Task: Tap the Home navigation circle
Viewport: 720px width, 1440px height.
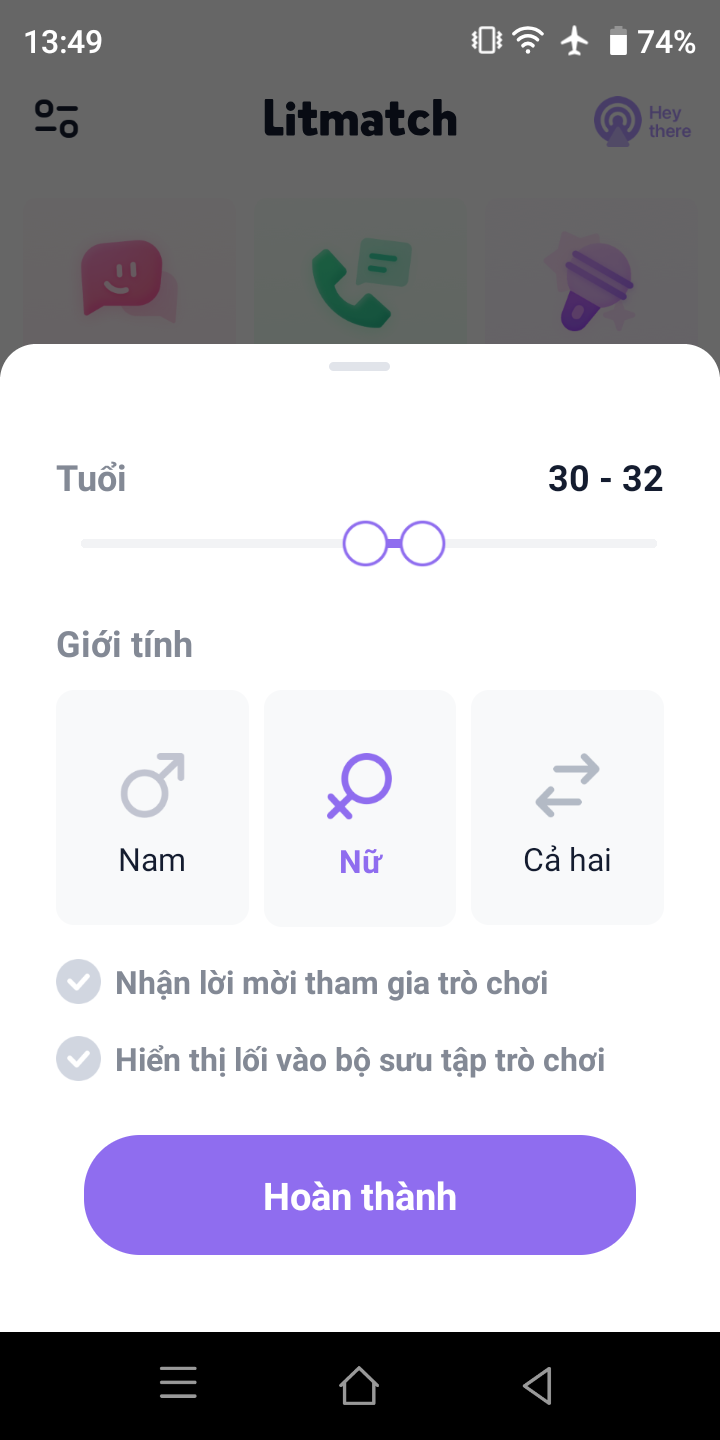Action: tap(359, 1386)
